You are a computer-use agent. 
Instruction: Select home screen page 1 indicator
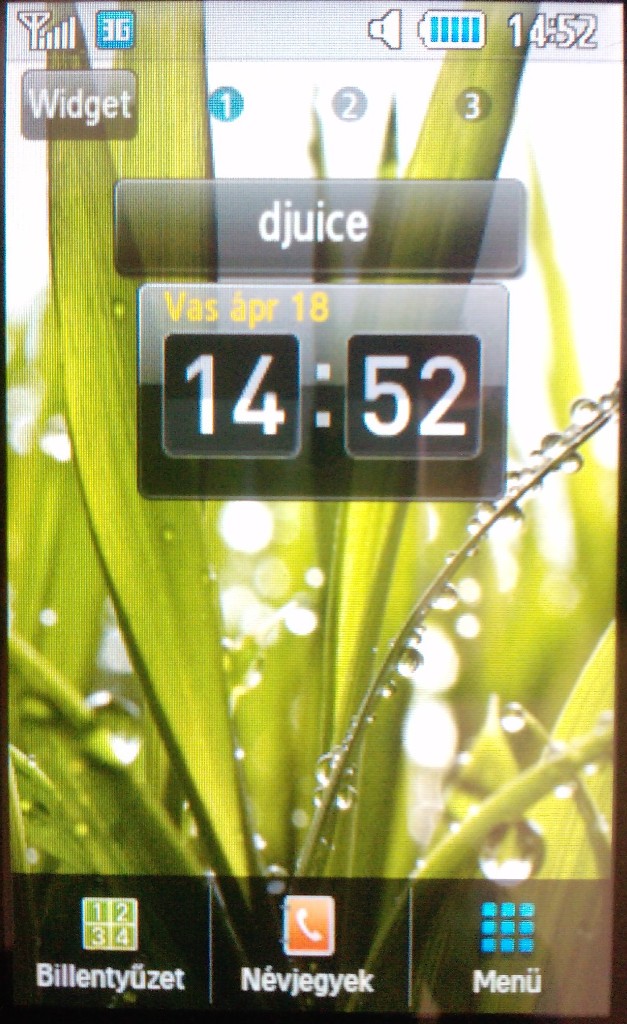pyautogui.click(x=226, y=105)
